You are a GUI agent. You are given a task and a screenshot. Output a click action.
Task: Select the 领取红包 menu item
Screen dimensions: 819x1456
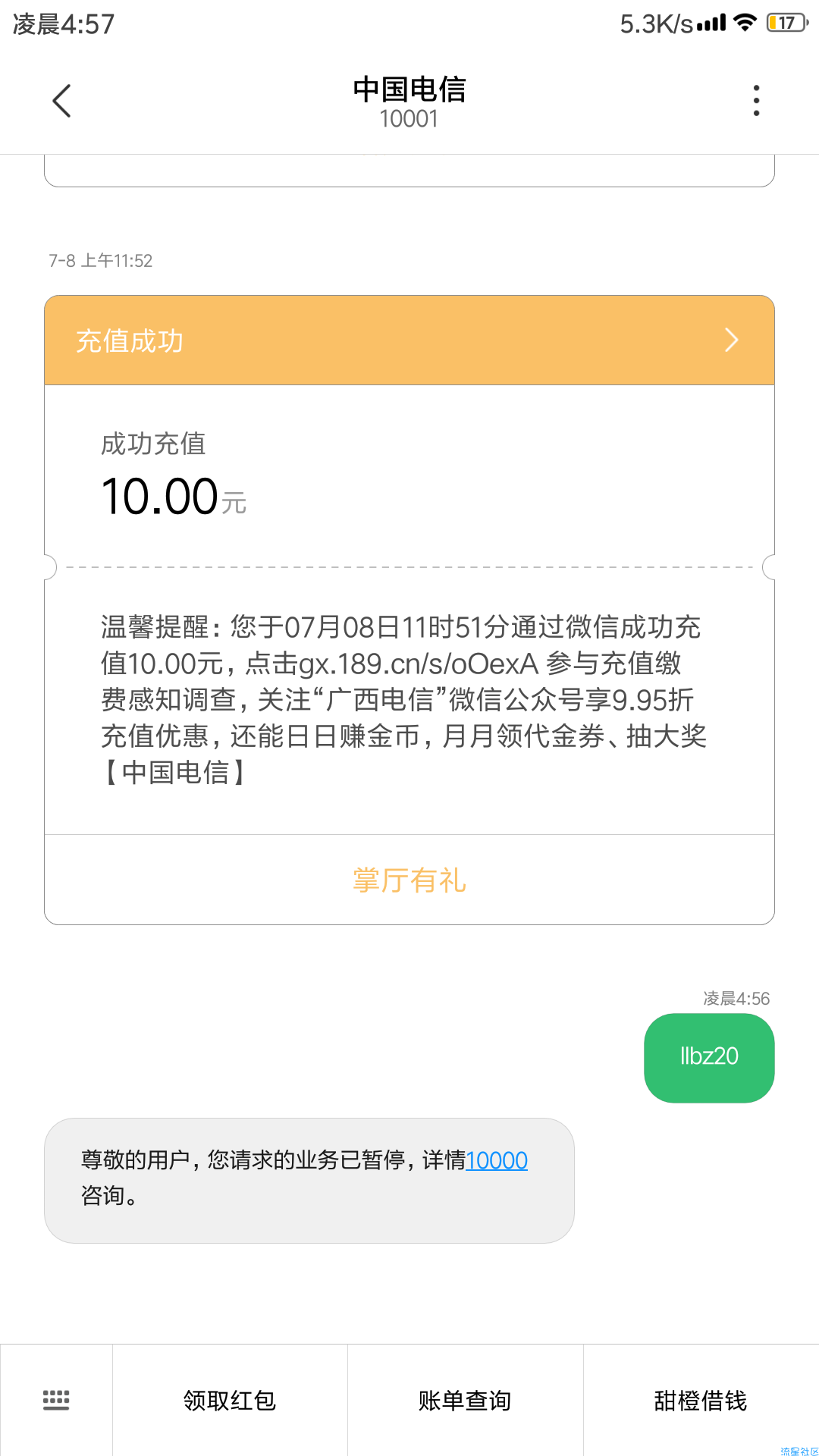[230, 1400]
